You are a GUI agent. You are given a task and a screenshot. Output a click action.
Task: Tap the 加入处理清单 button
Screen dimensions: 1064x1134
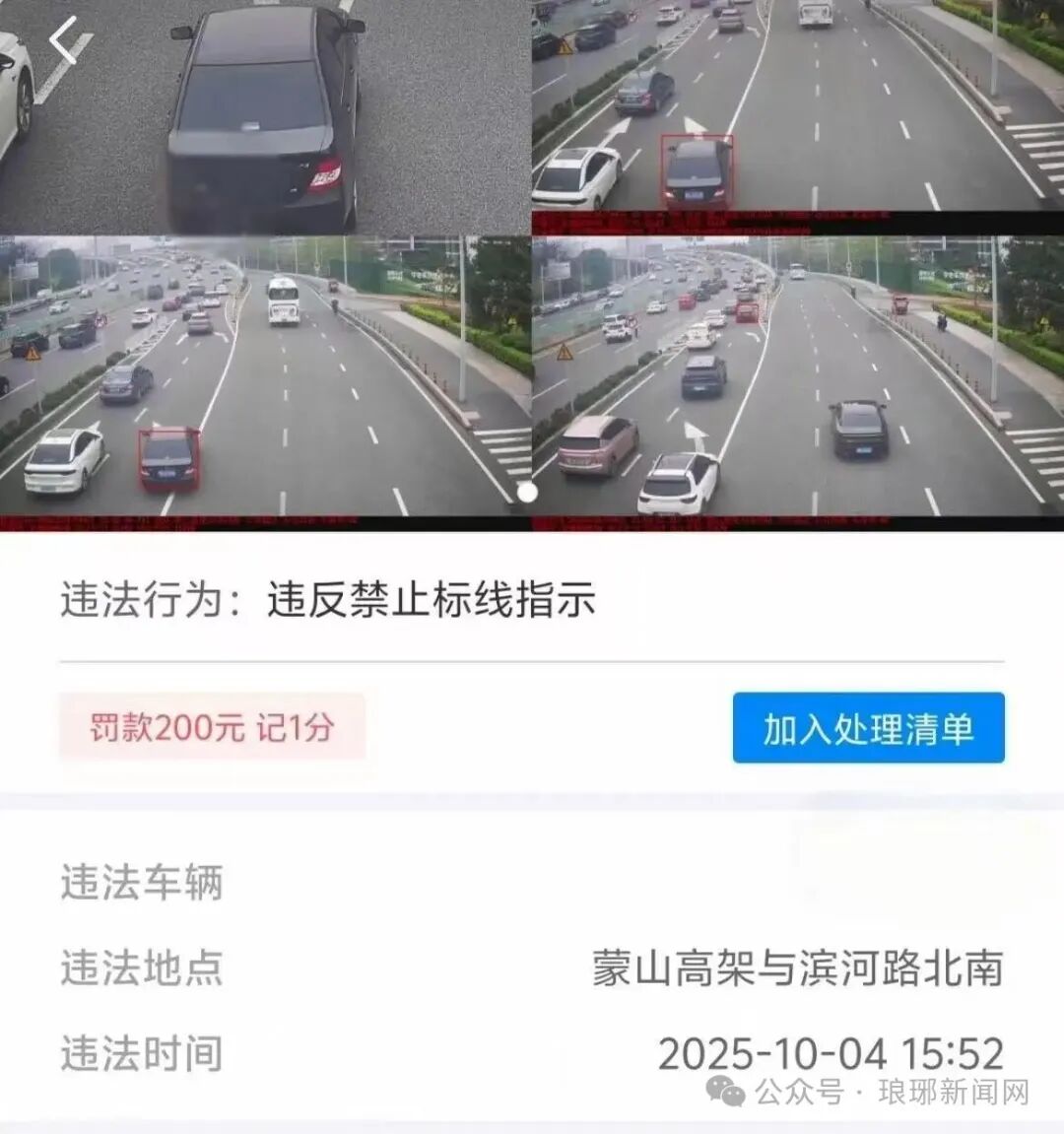[868, 728]
